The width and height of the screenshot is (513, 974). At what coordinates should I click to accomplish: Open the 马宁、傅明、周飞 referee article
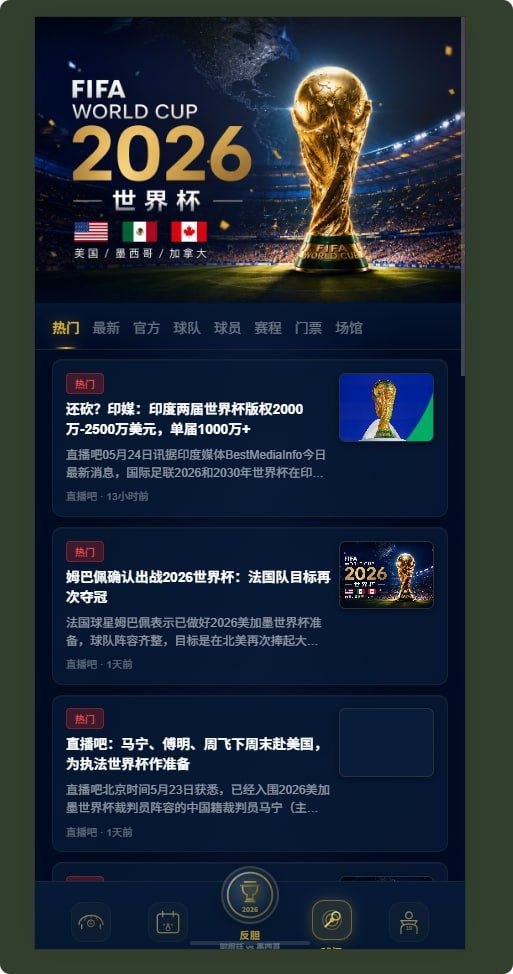coord(250,773)
